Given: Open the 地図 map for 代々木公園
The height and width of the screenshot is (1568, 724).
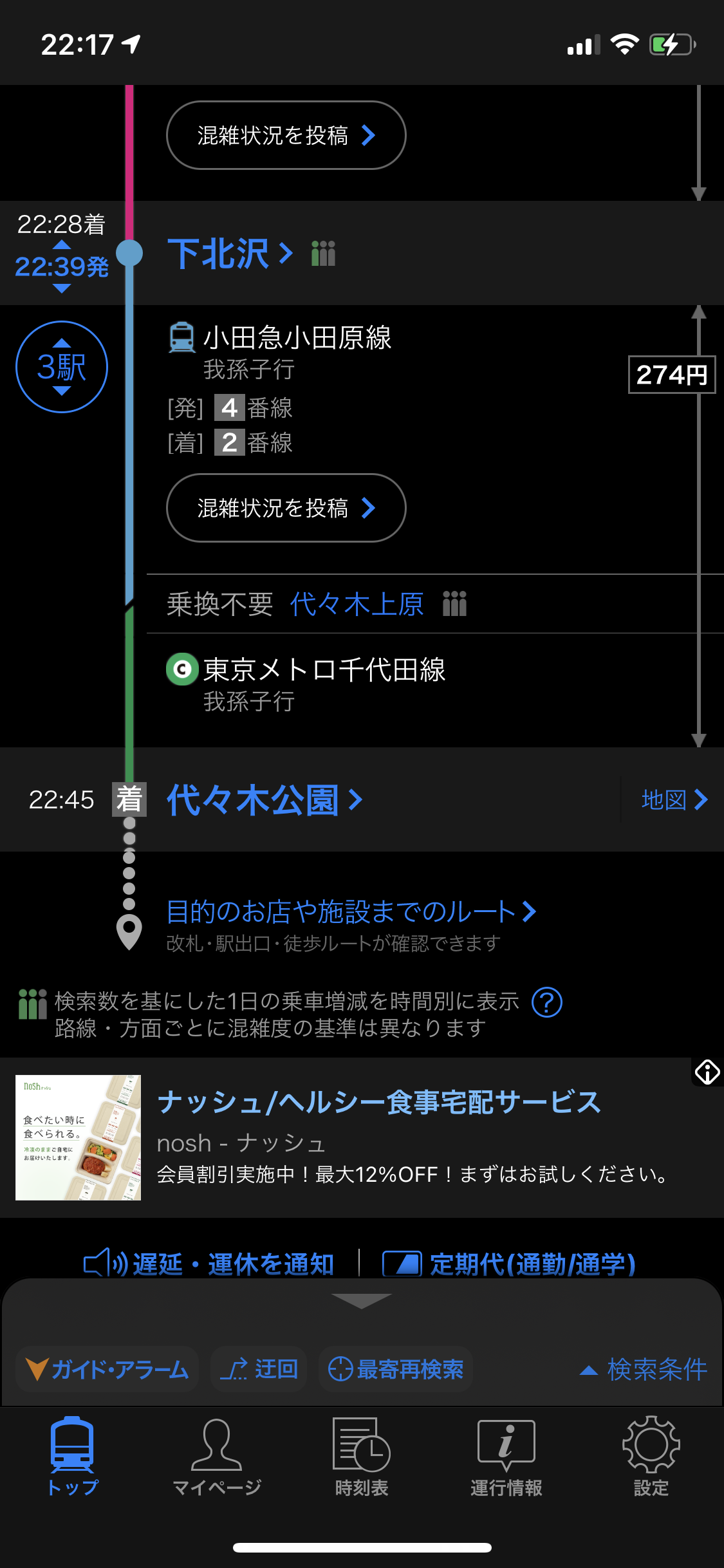Looking at the screenshot, I should point(674,800).
